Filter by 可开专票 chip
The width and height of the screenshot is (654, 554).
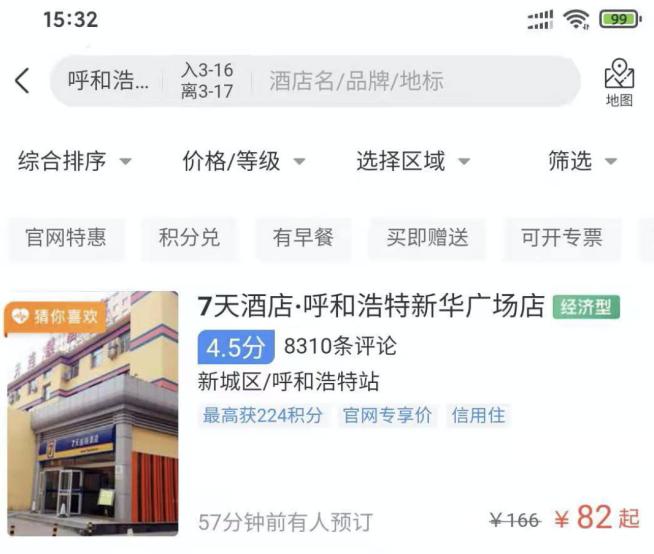pyautogui.click(x=562, y=238)
